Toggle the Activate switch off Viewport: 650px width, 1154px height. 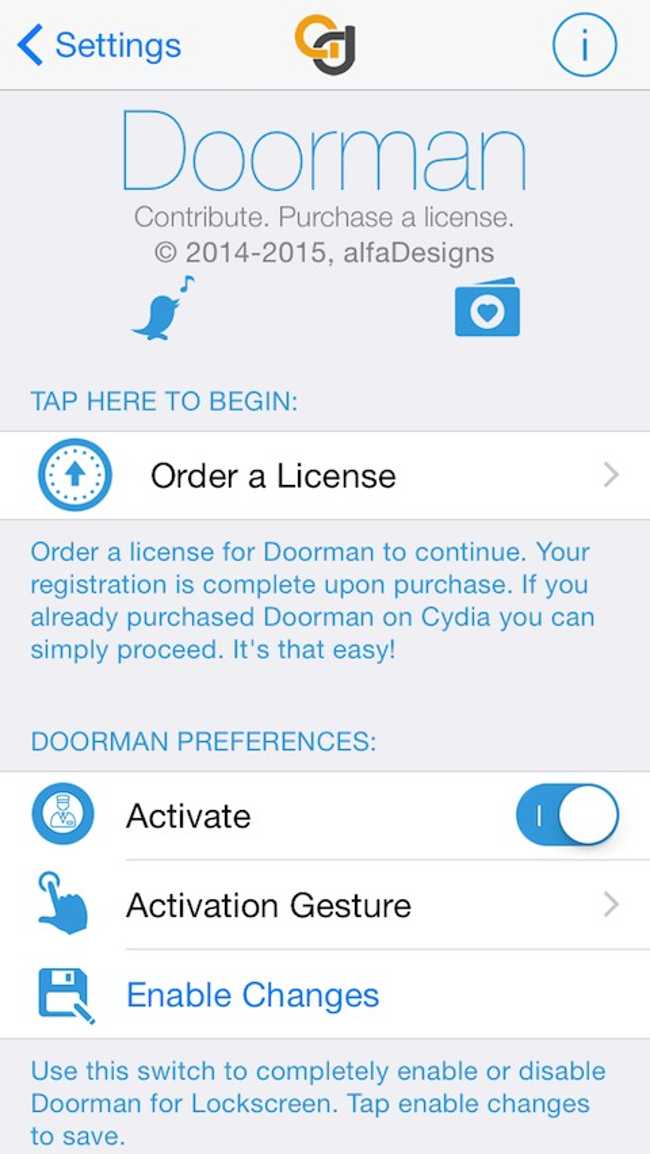[567, 815]
